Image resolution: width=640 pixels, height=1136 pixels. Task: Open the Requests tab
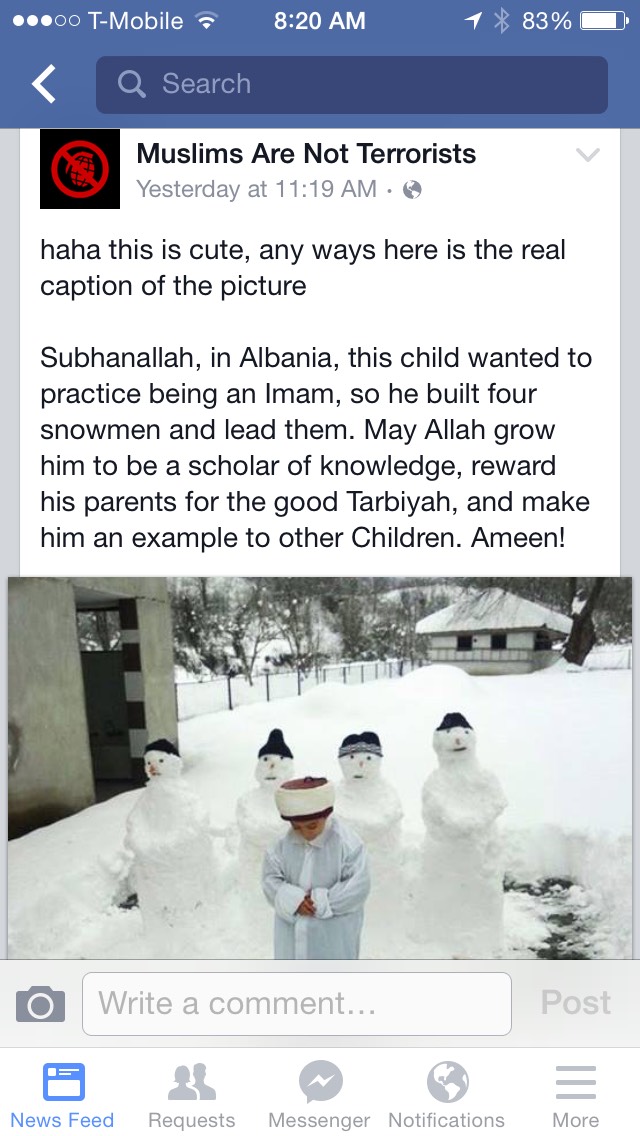[x=191, y=1096]
